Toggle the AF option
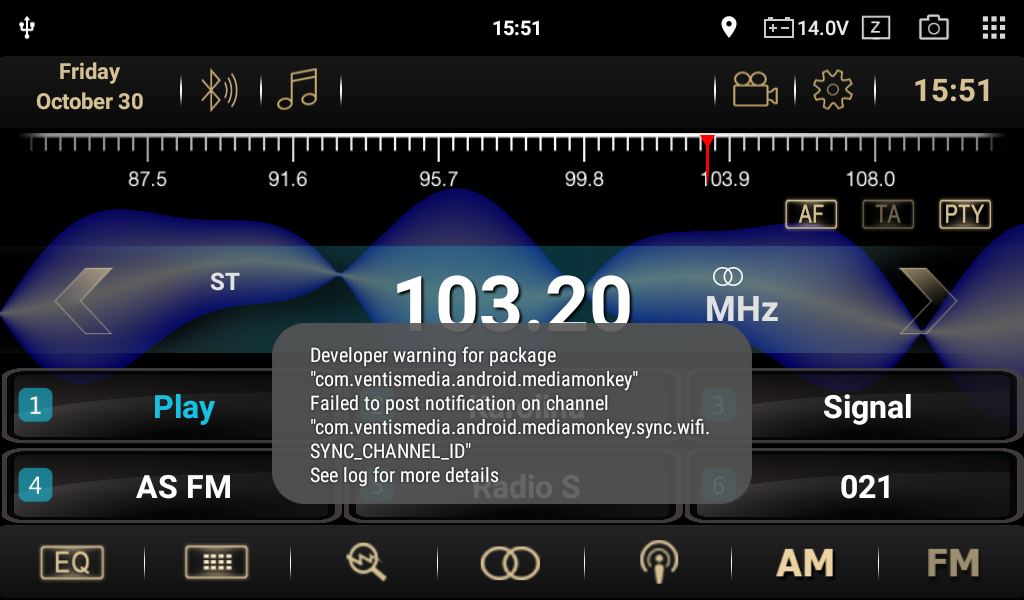The image size is (1024, 600). coord(811,214)
